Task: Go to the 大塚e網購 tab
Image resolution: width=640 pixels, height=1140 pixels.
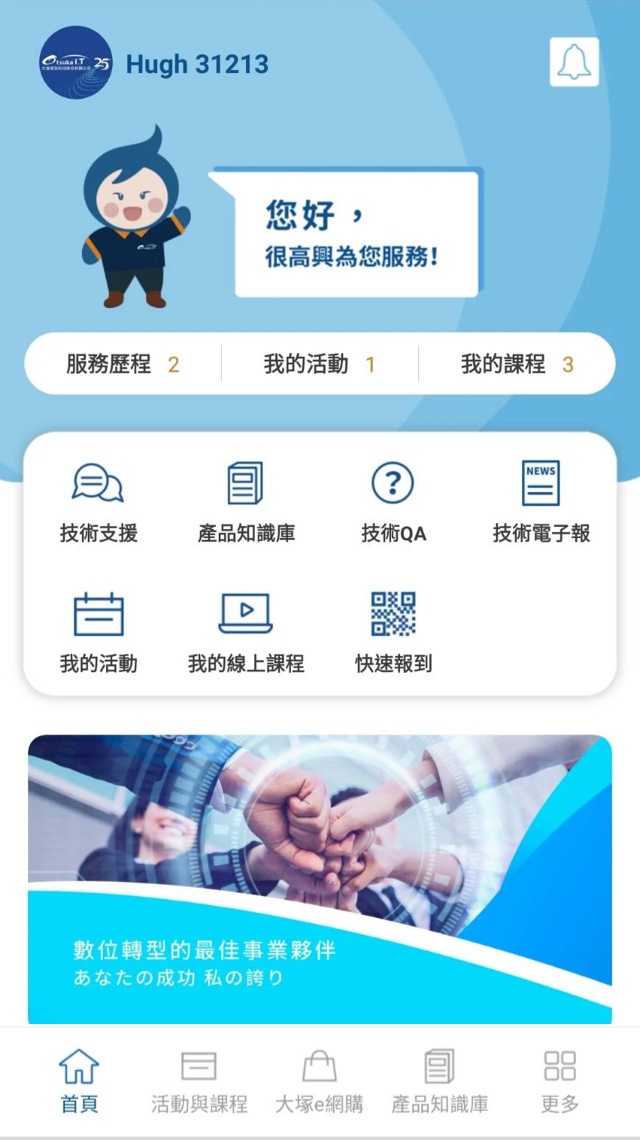Action: pos(319,1082)
